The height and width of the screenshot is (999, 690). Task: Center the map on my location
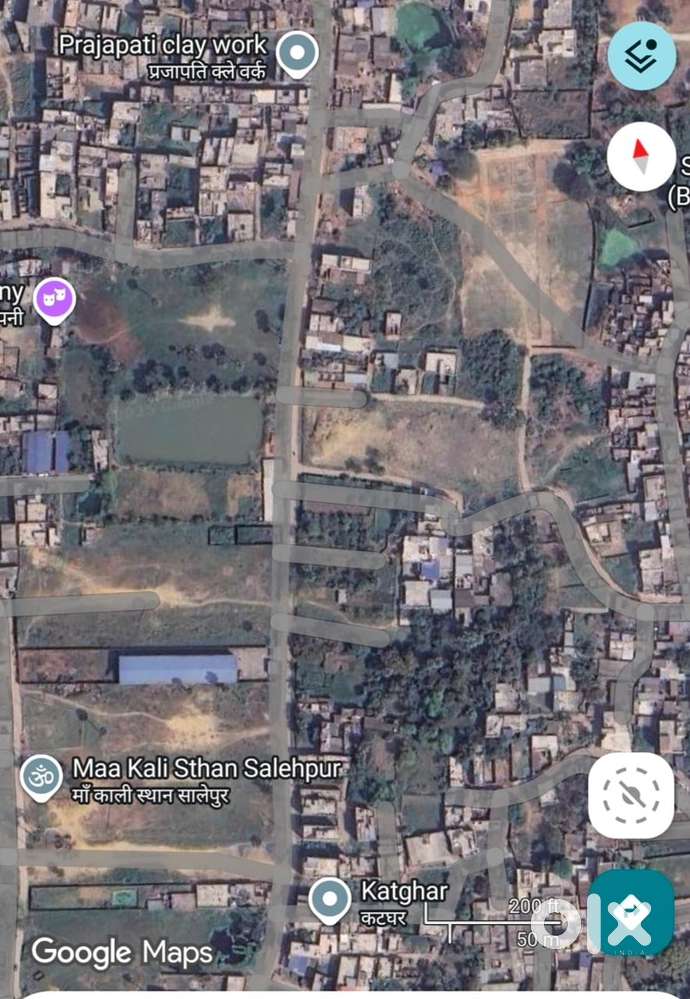(630, 795)
